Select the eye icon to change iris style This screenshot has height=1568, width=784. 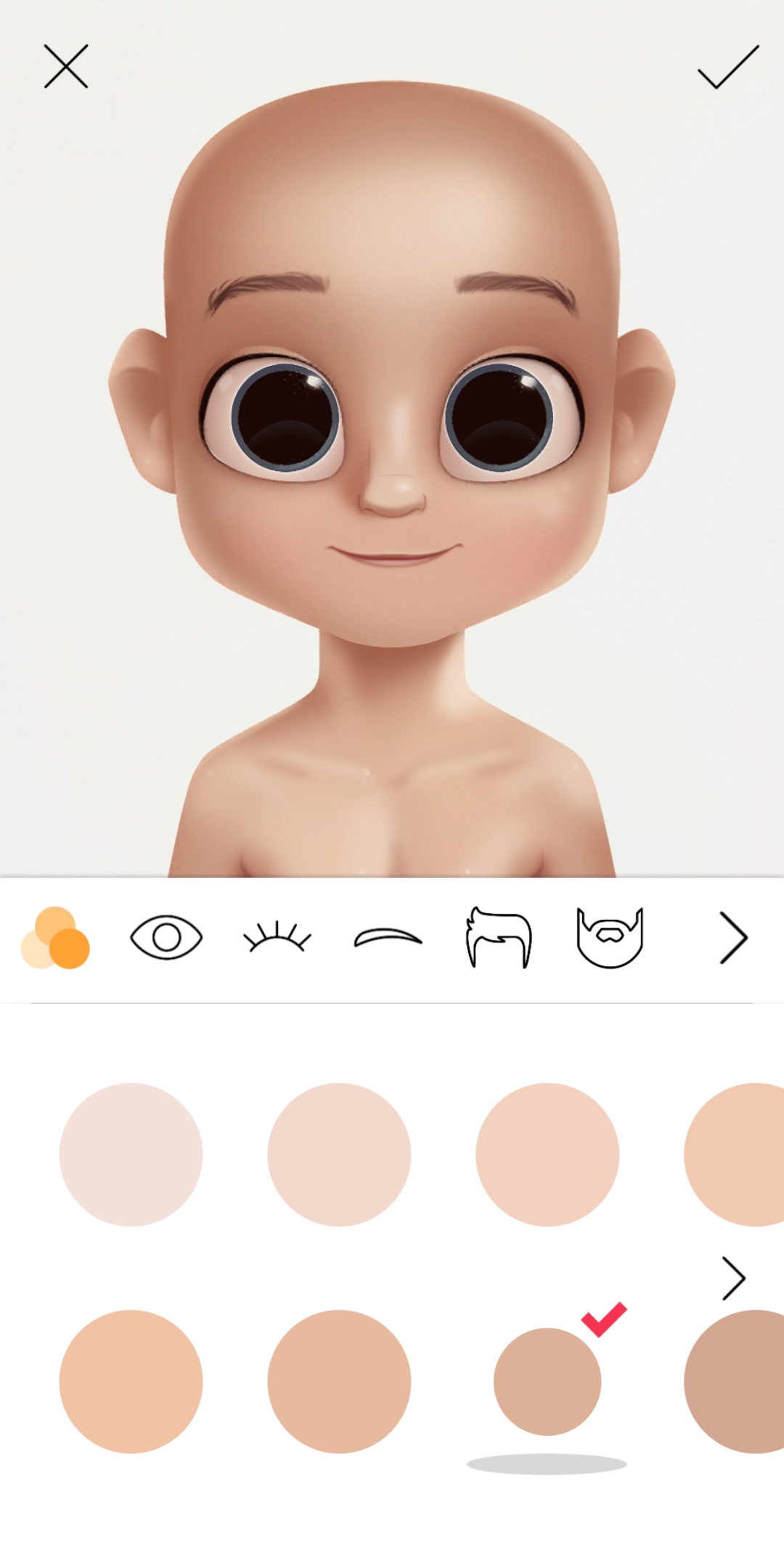tap(167, 936)
